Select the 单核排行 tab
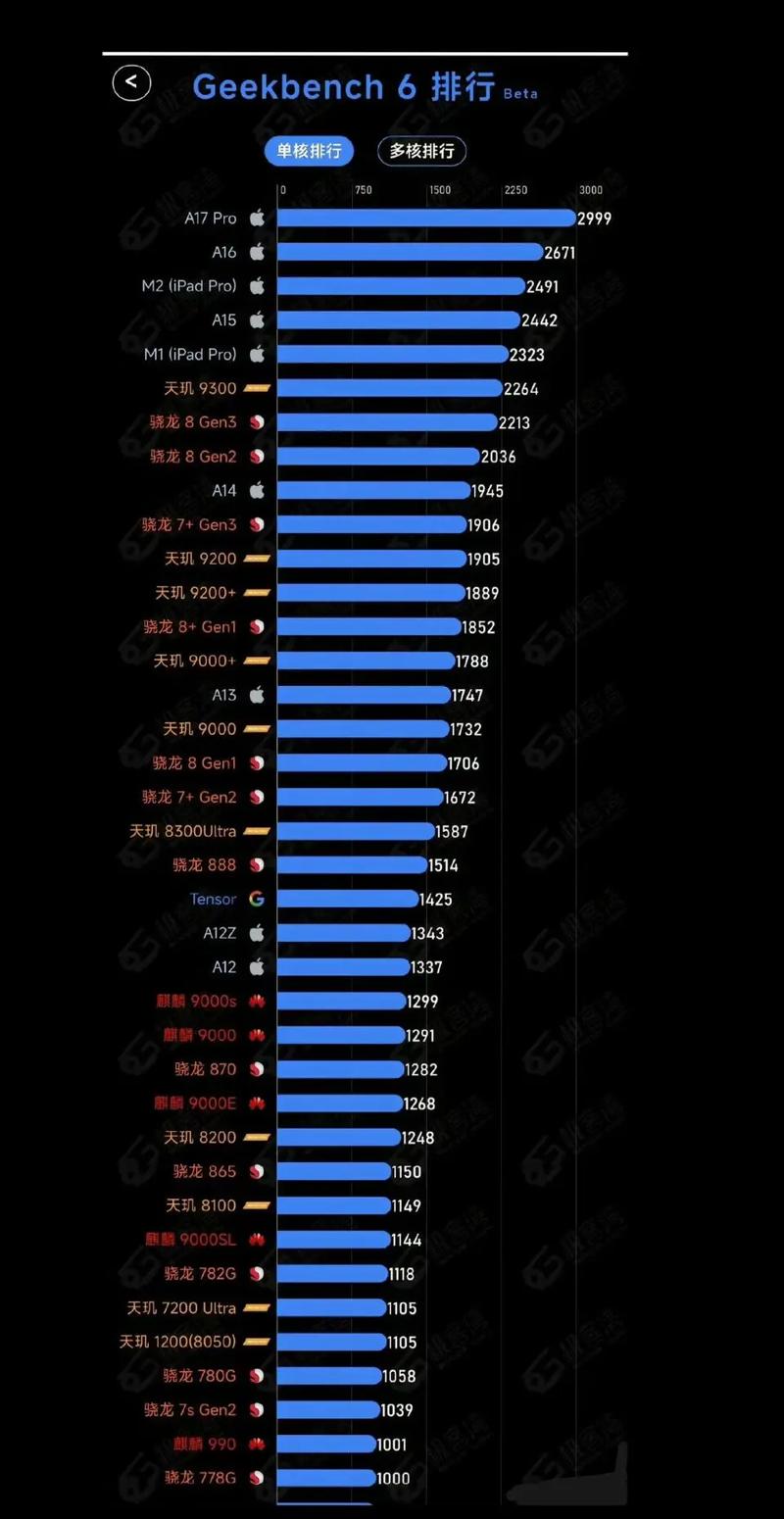Viewport: 784px width, 1519px height. (309, 151)
